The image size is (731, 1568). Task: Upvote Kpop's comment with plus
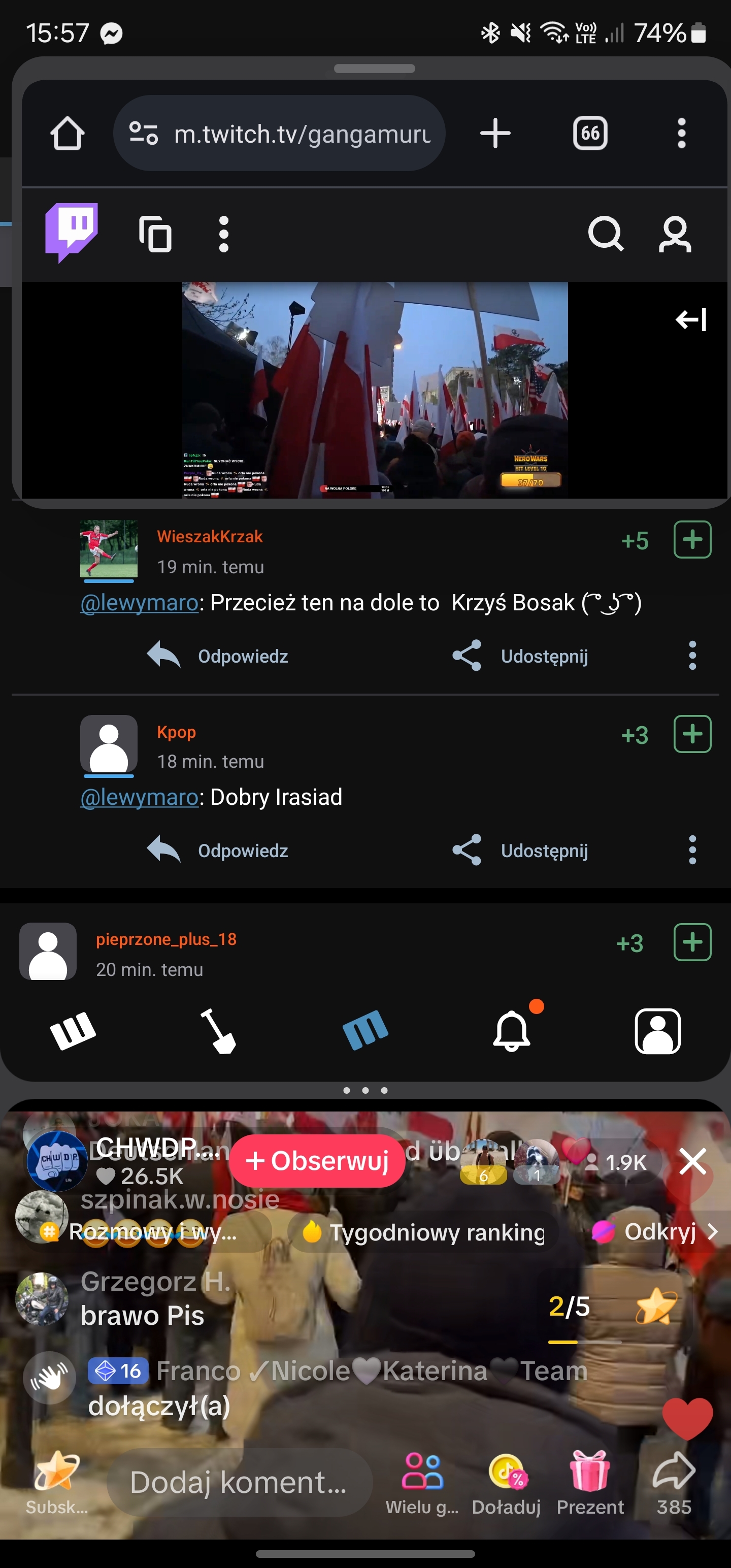(692, 734)
